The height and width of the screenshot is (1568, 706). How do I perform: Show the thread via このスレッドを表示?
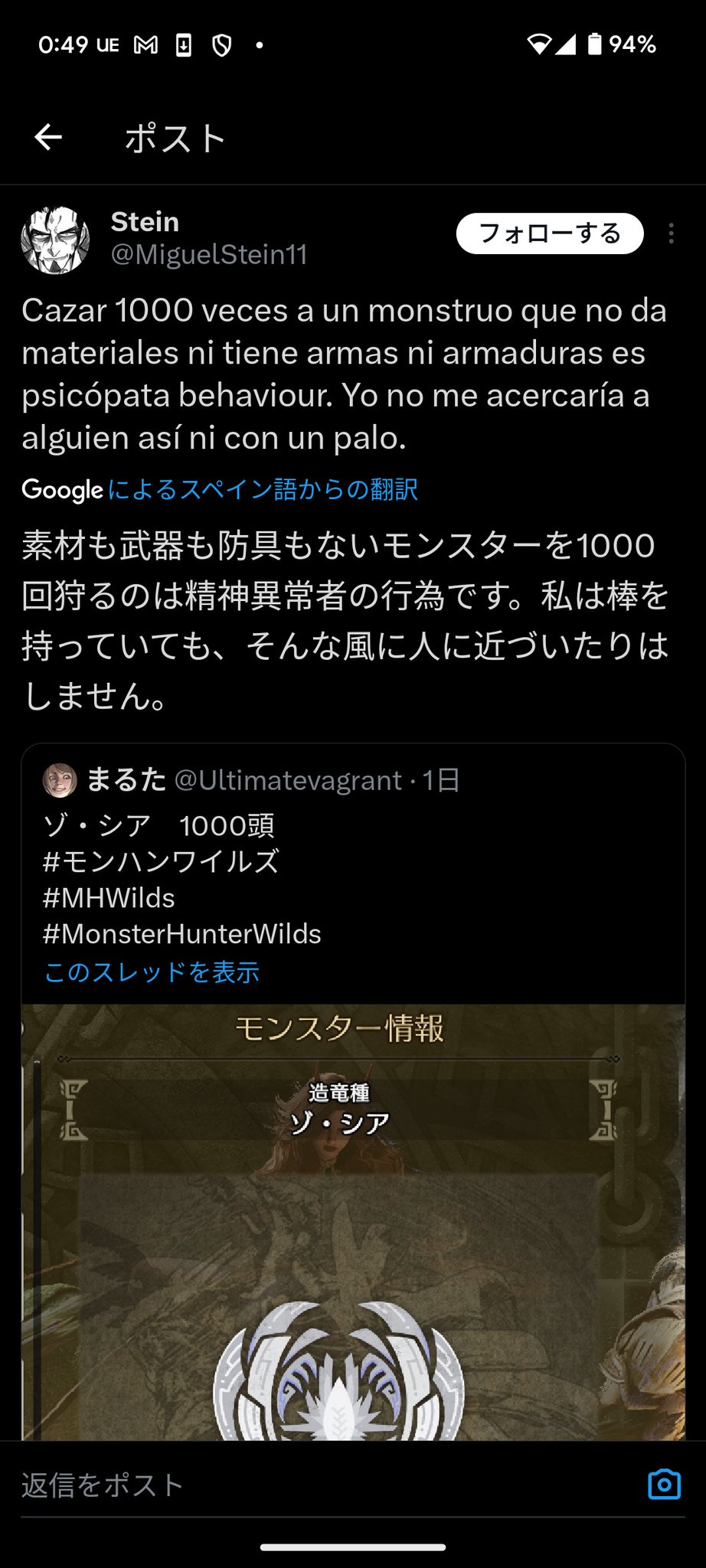[x=152, y=972]
